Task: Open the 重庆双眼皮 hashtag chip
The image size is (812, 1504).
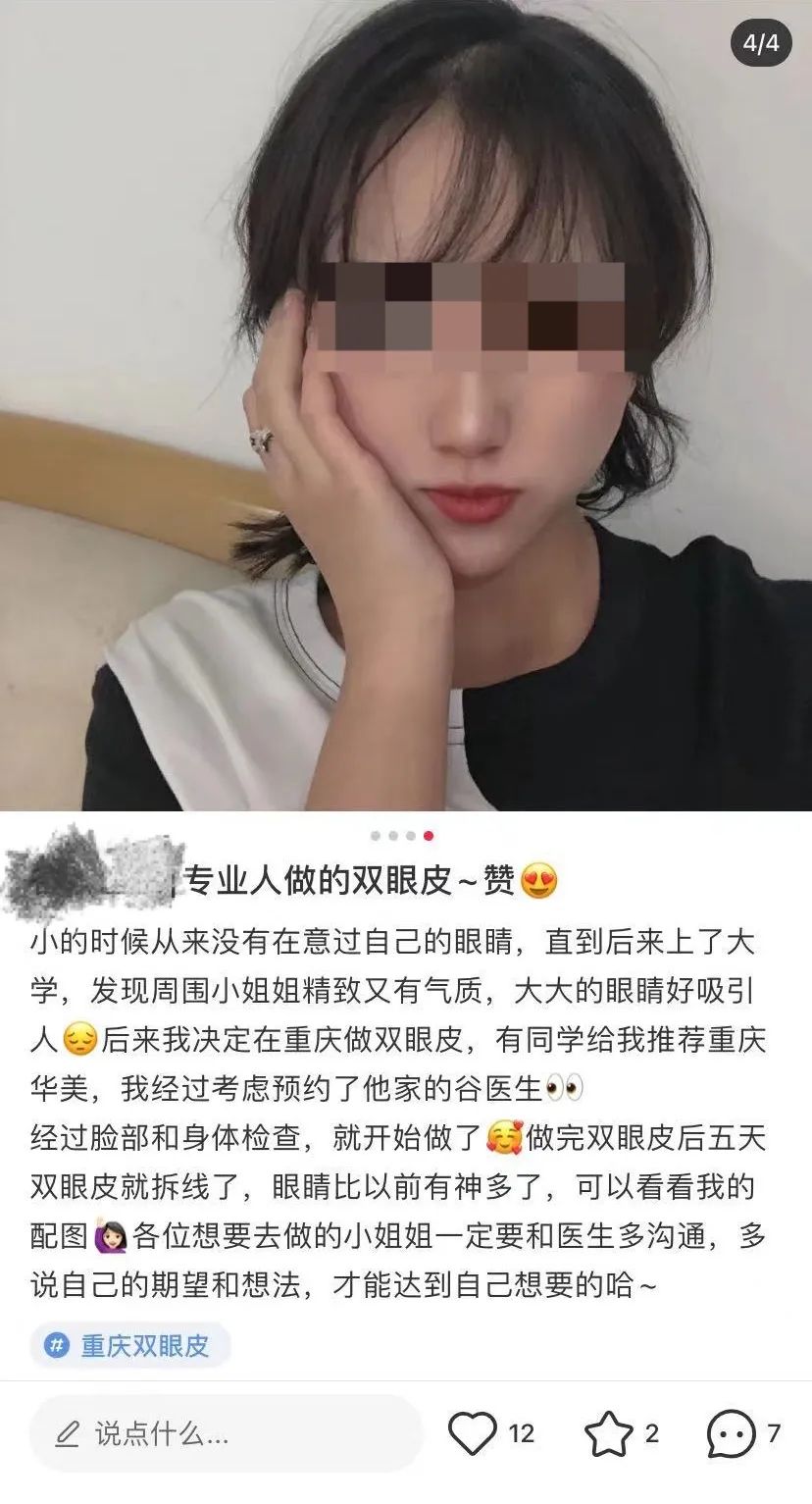Action: [130, 1345]
